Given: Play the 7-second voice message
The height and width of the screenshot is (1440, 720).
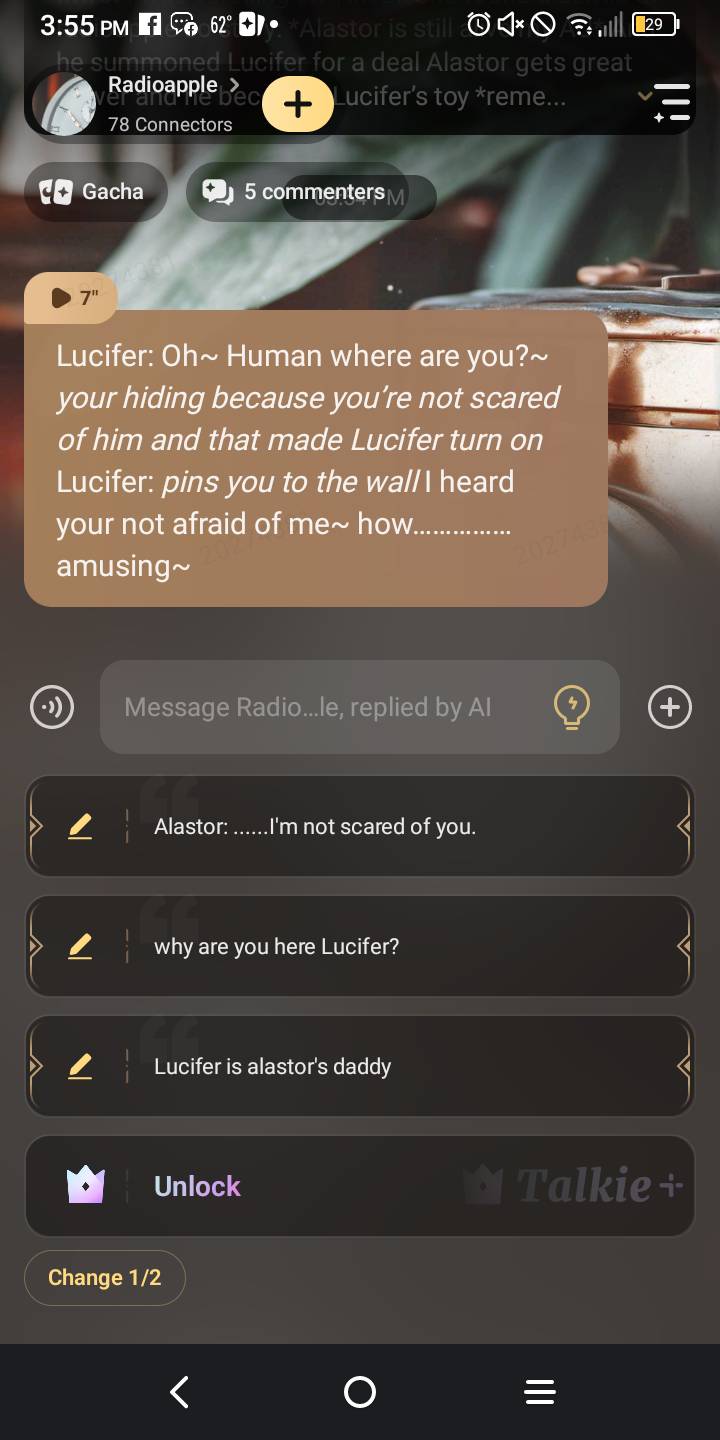Looking at the screenshot, I should click(71, 297).
